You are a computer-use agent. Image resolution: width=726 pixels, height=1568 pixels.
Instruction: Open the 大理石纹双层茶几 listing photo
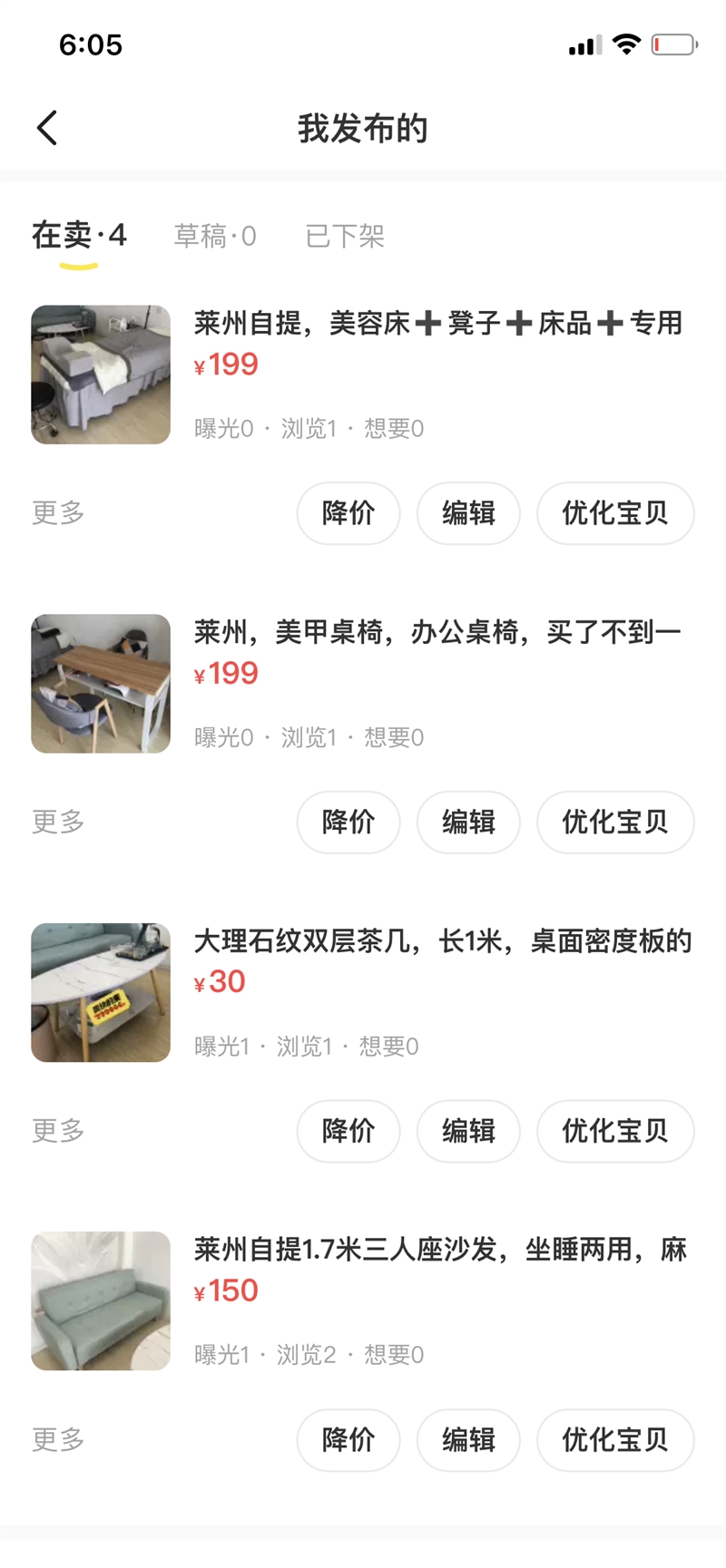[x=101, y=992]
